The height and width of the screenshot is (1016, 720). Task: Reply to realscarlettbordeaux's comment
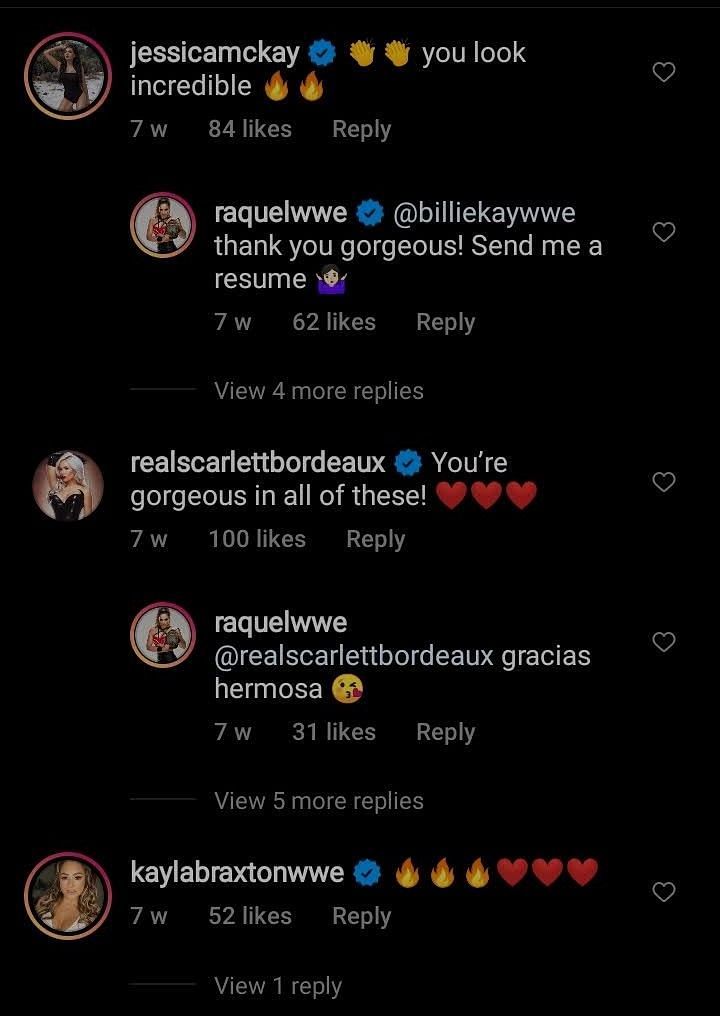[375, 539]
